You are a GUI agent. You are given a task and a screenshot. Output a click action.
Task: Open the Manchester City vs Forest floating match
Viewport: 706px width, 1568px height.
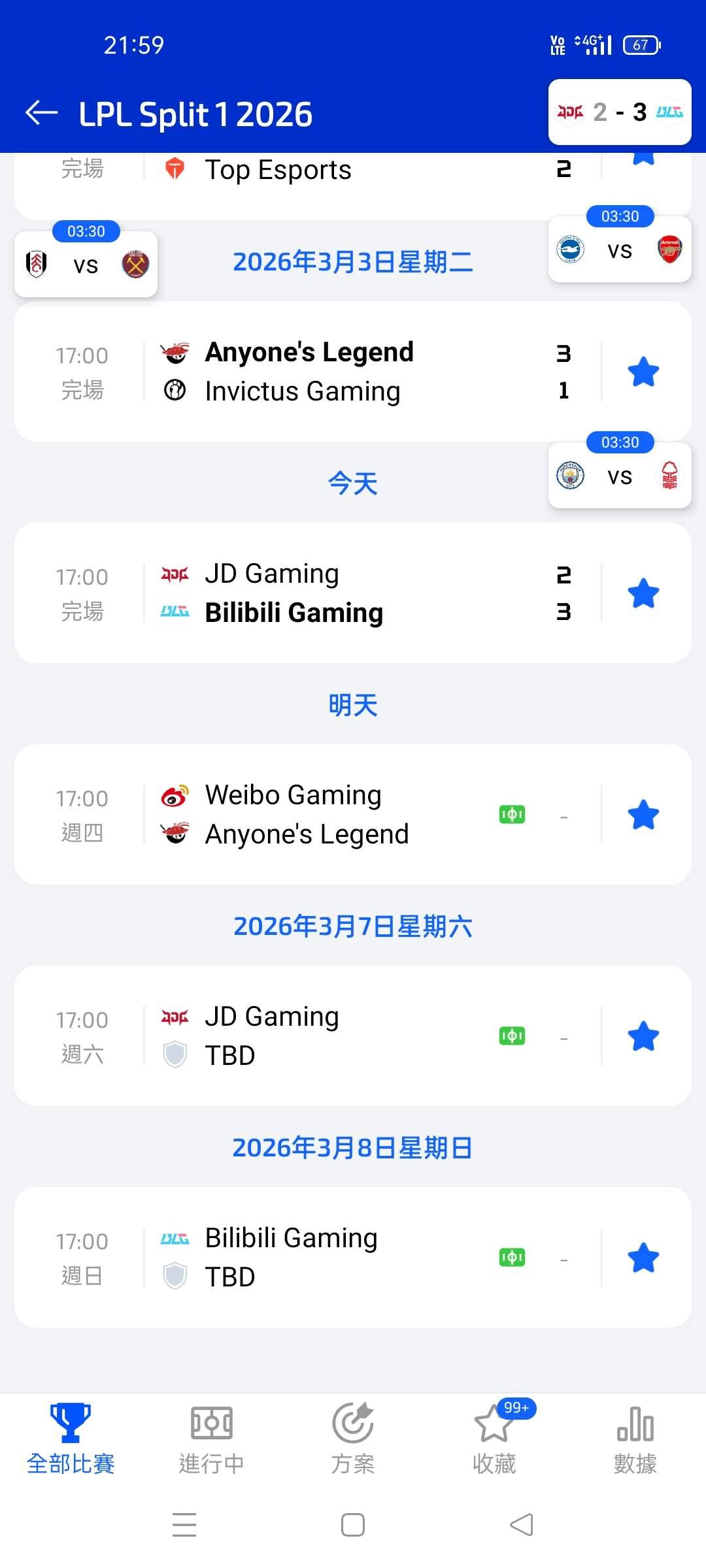pos(619,476)
